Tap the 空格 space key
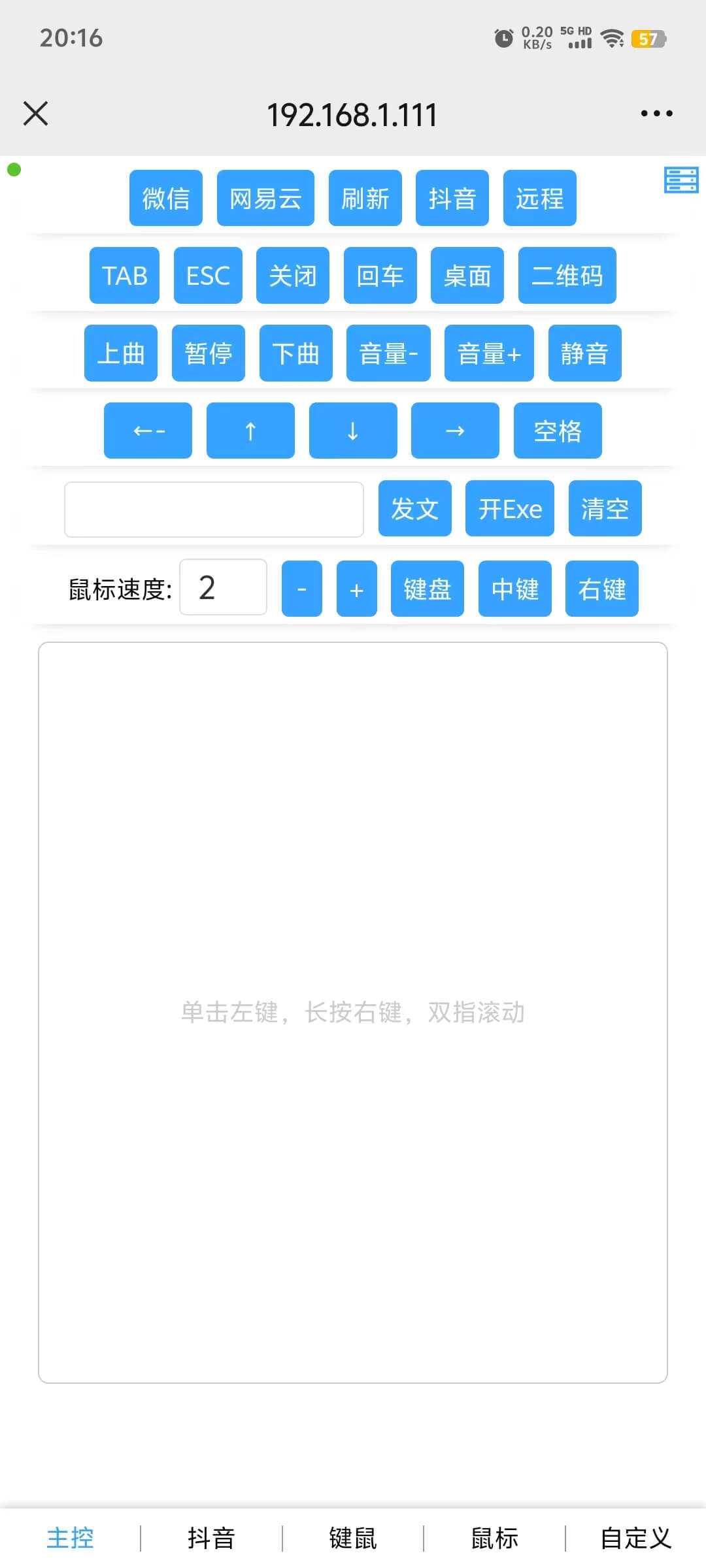This screenshot has height=1568, width=706. click(x=558, y=431)
